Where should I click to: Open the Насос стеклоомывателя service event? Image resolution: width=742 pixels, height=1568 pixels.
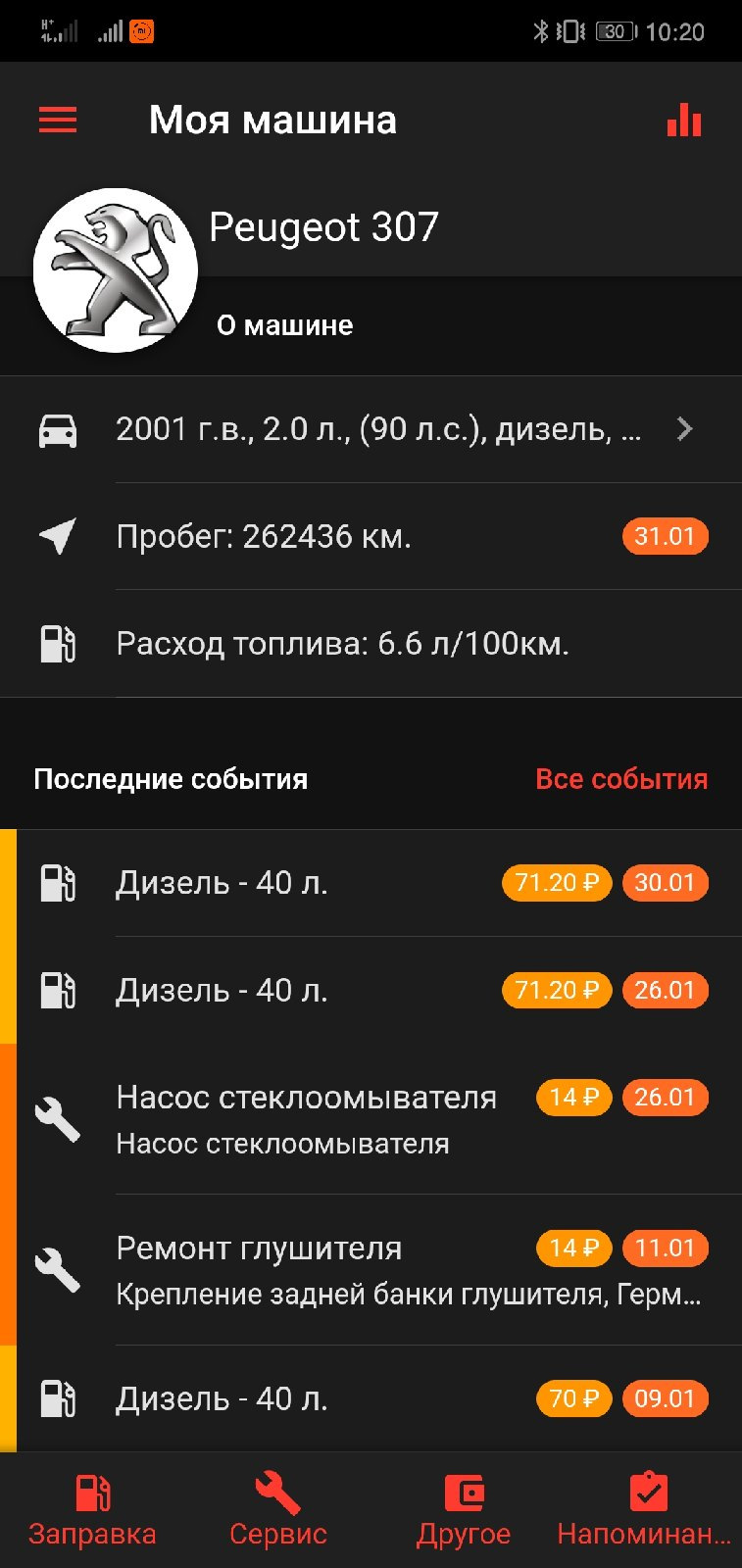[371, 1119]
